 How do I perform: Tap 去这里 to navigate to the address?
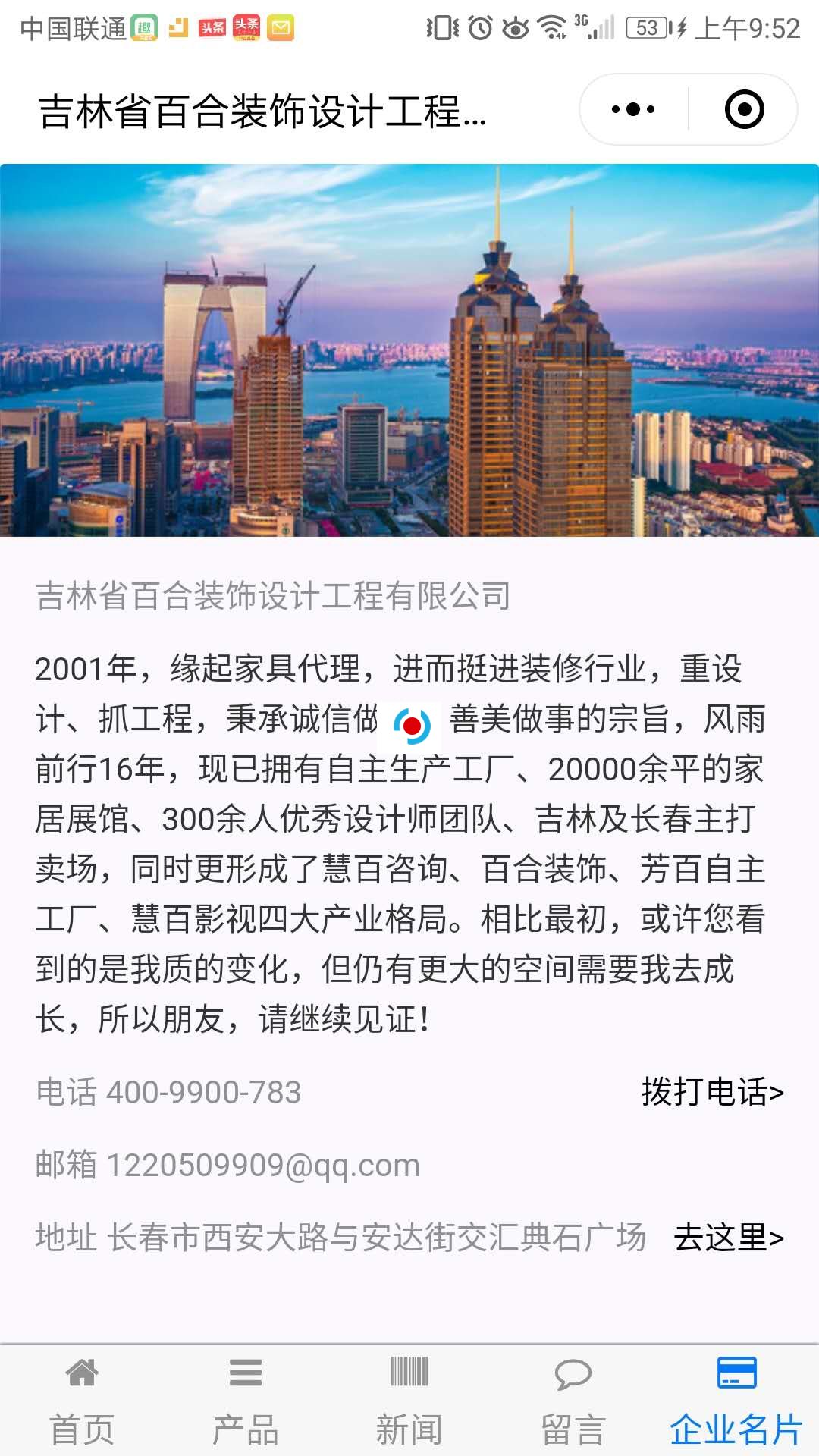tap(728, 1238)
